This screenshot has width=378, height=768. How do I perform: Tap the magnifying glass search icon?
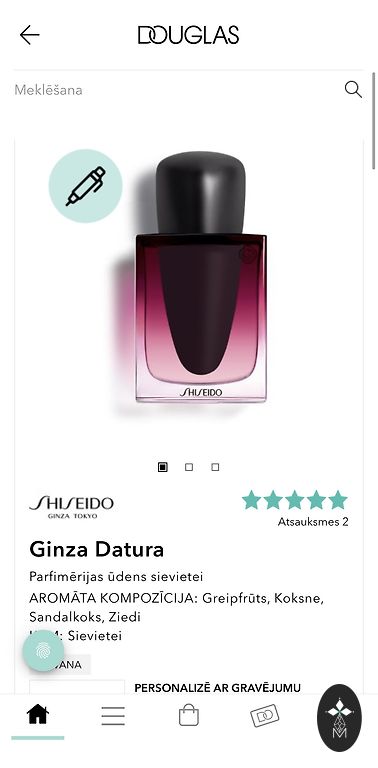(353, 90)
